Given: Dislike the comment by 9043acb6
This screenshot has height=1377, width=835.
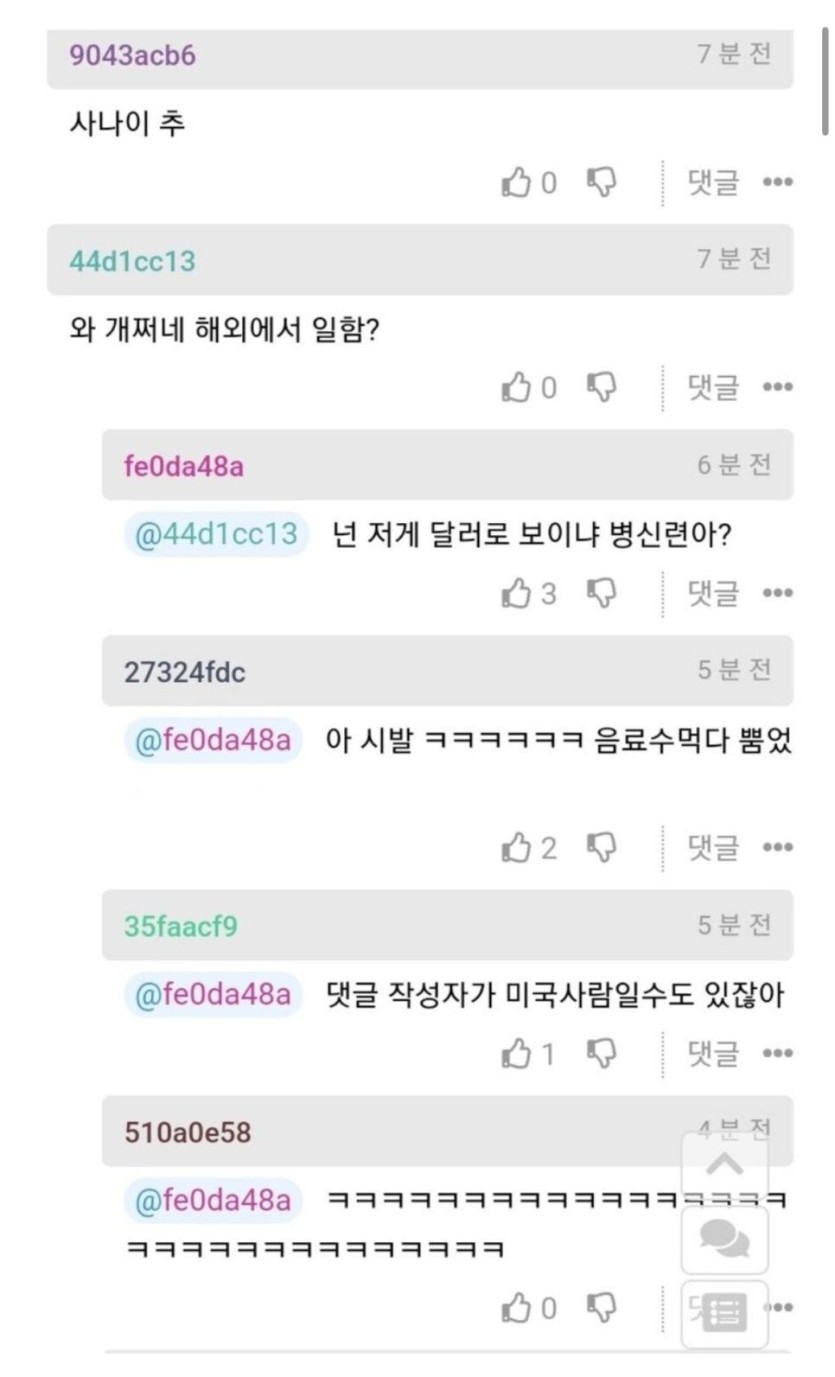Looking at the screenshot, I should [600, 182].
